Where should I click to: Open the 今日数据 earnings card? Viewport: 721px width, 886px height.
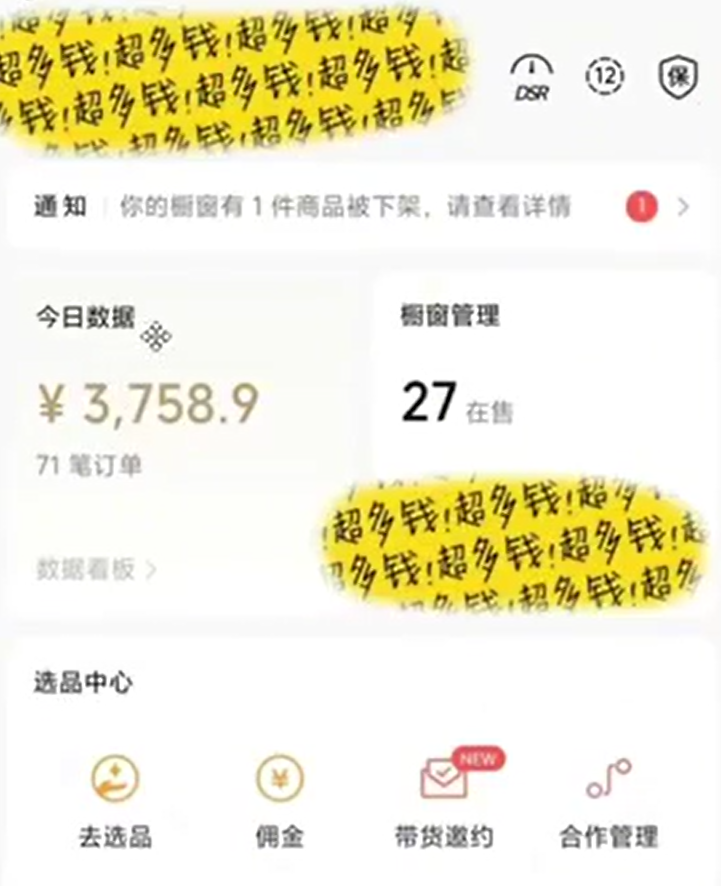(x=150, y=401)
